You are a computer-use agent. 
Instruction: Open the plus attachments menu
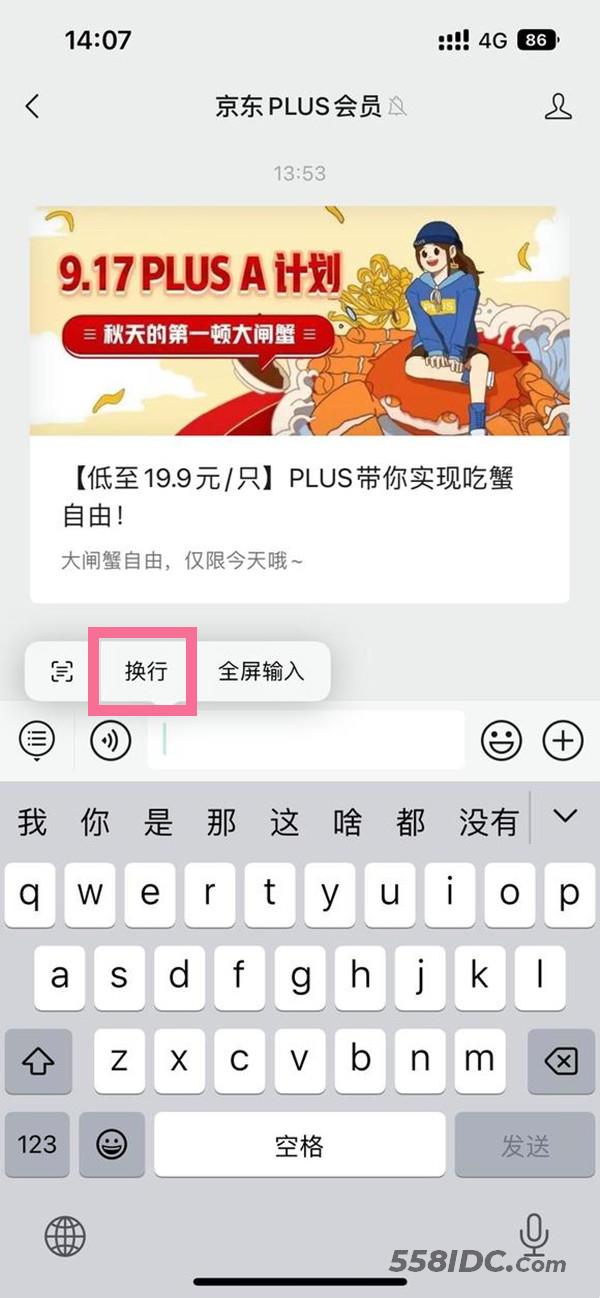[x=563, y=741]
